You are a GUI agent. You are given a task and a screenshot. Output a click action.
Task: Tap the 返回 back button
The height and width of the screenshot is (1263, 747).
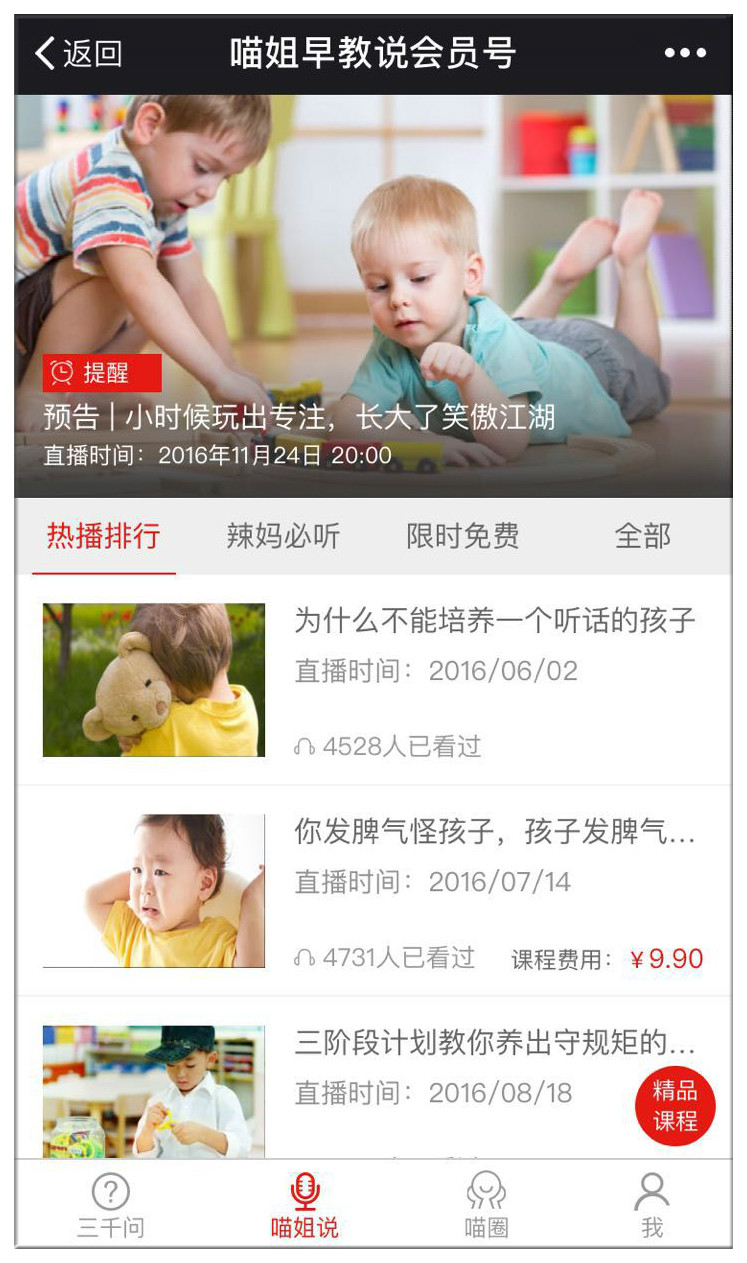point(78,53)
